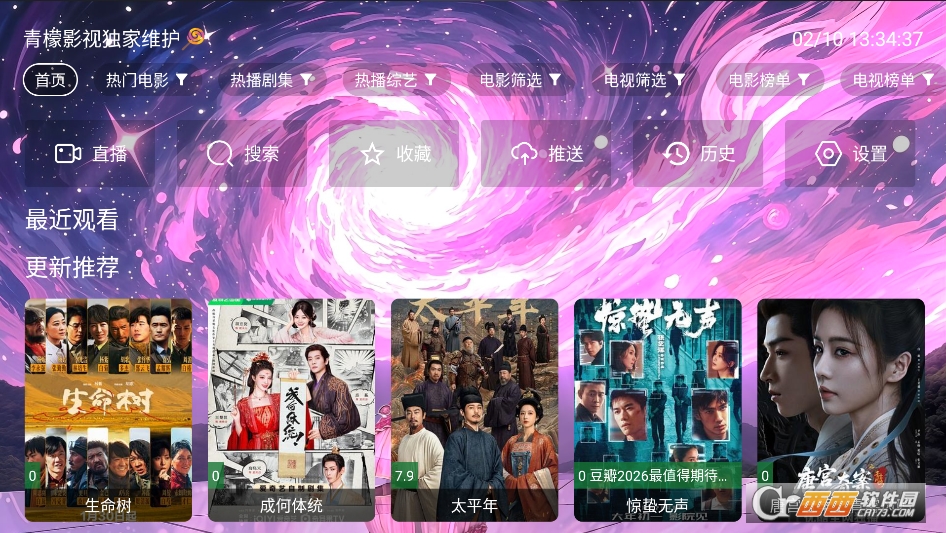
Task: Tap the 推送 push button
Action: coord(547,154)
